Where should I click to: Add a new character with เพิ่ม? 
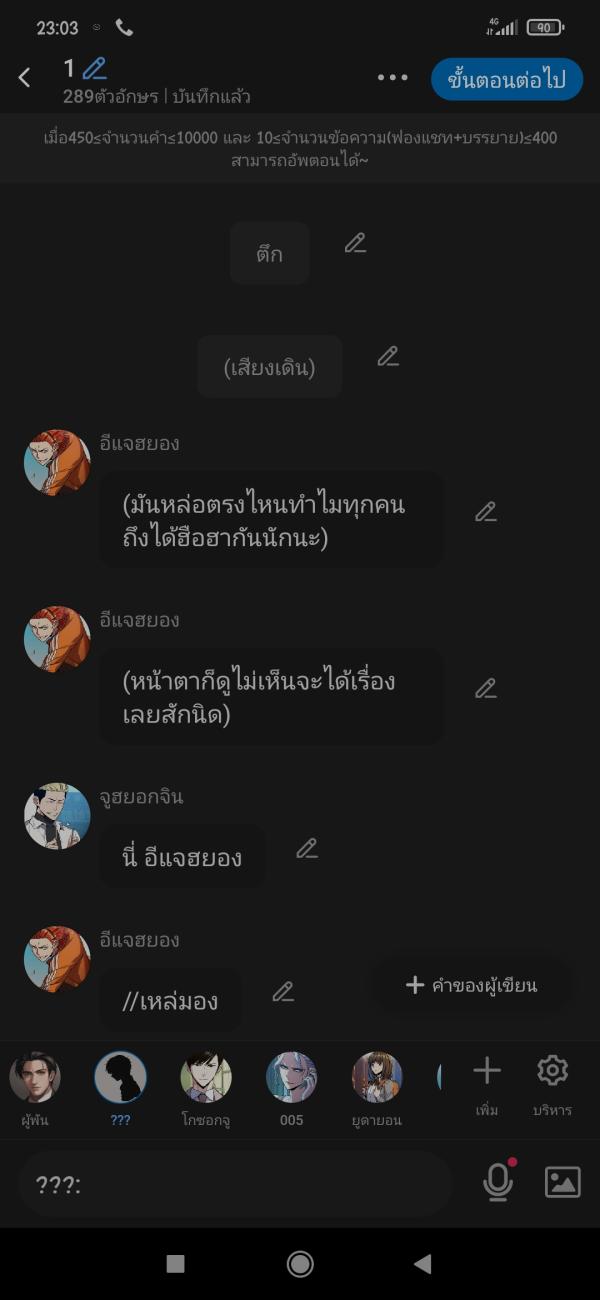click(487, 1083)
